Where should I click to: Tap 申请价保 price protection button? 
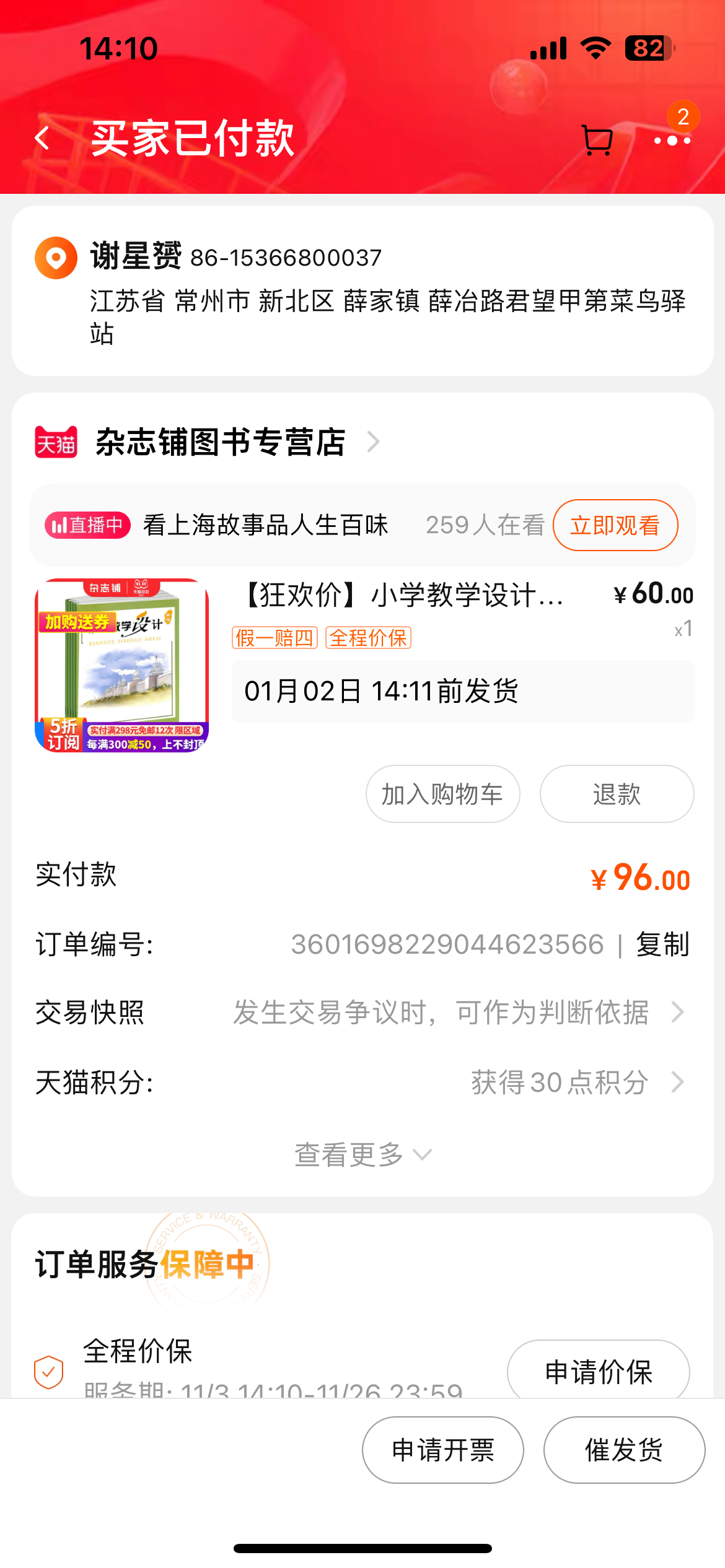599,1371
